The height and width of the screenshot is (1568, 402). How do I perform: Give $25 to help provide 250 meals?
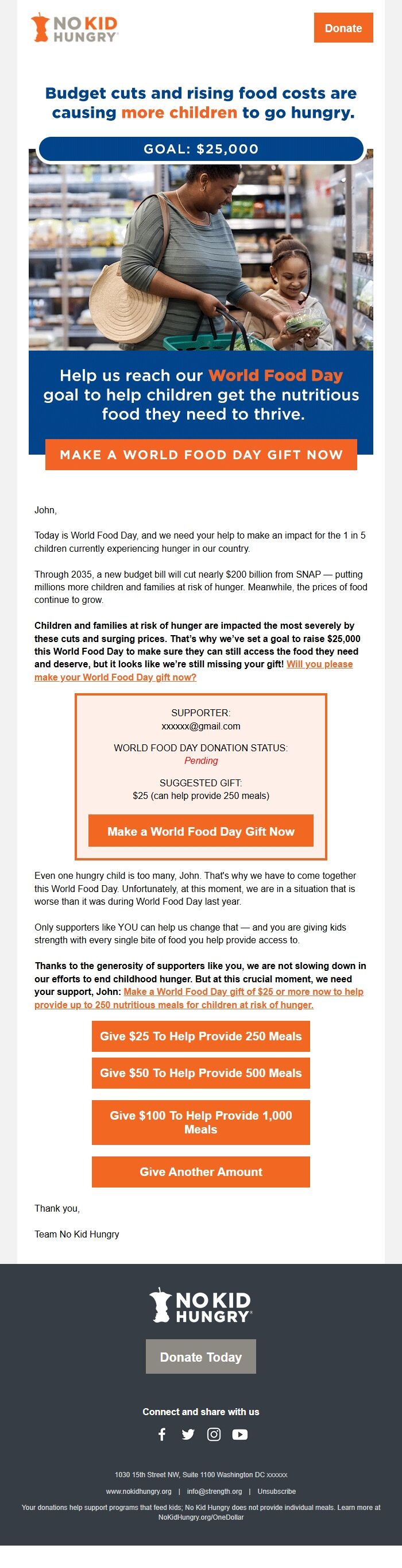pyautogui.click(x=200, y=1036)
